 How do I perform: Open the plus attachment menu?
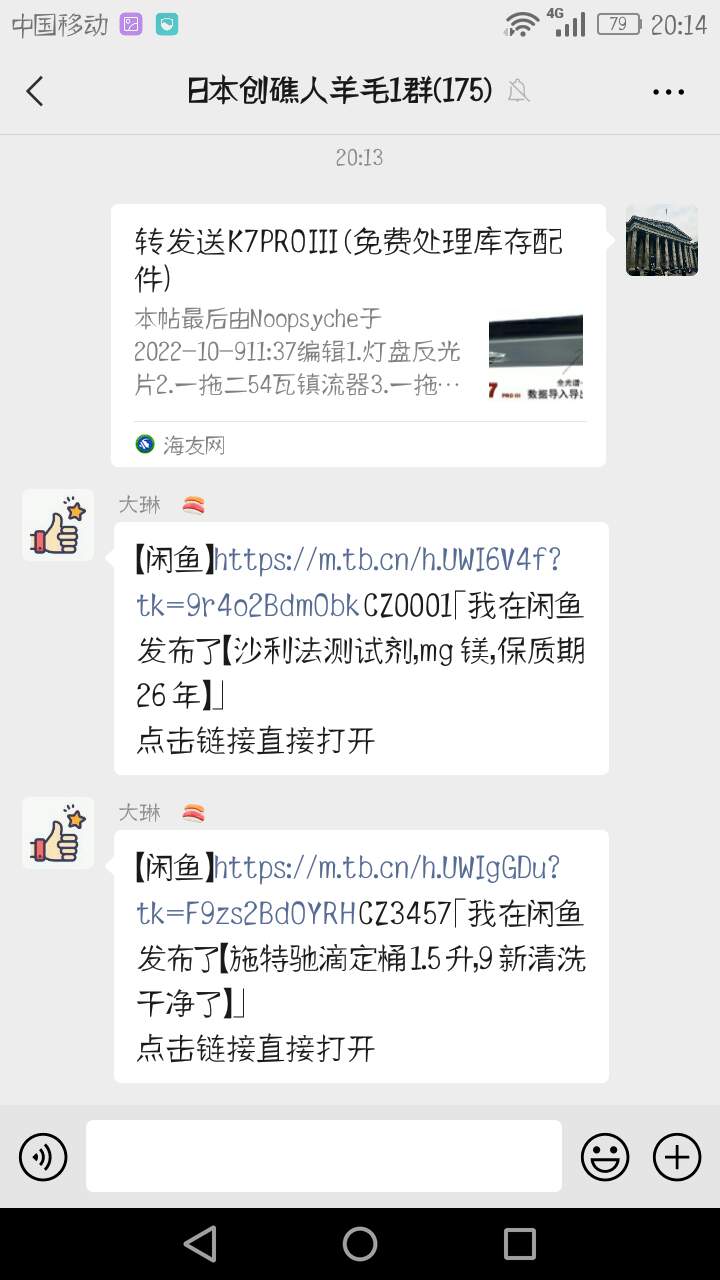(677, 1157)
